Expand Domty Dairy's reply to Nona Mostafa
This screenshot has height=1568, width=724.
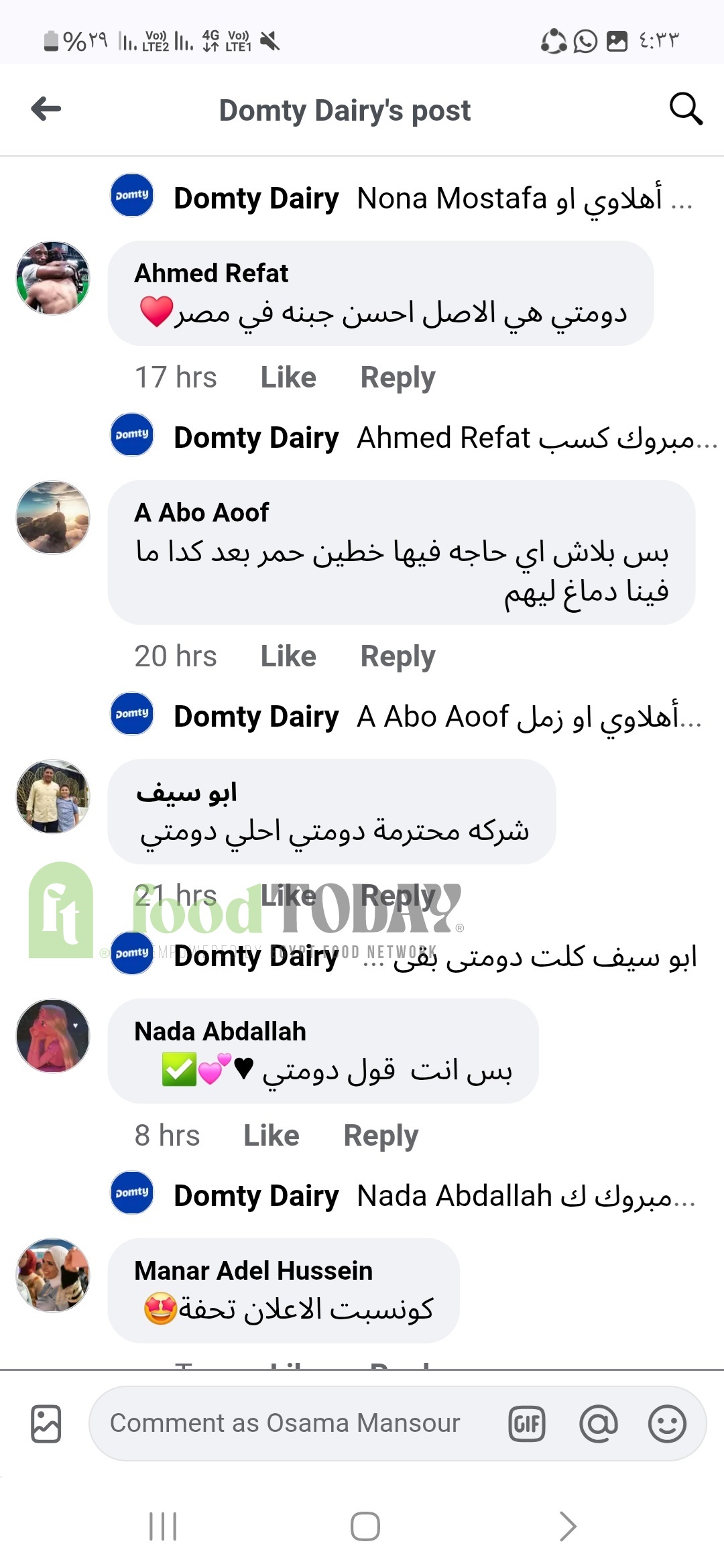pyautogui.click(x=523, y=198)
